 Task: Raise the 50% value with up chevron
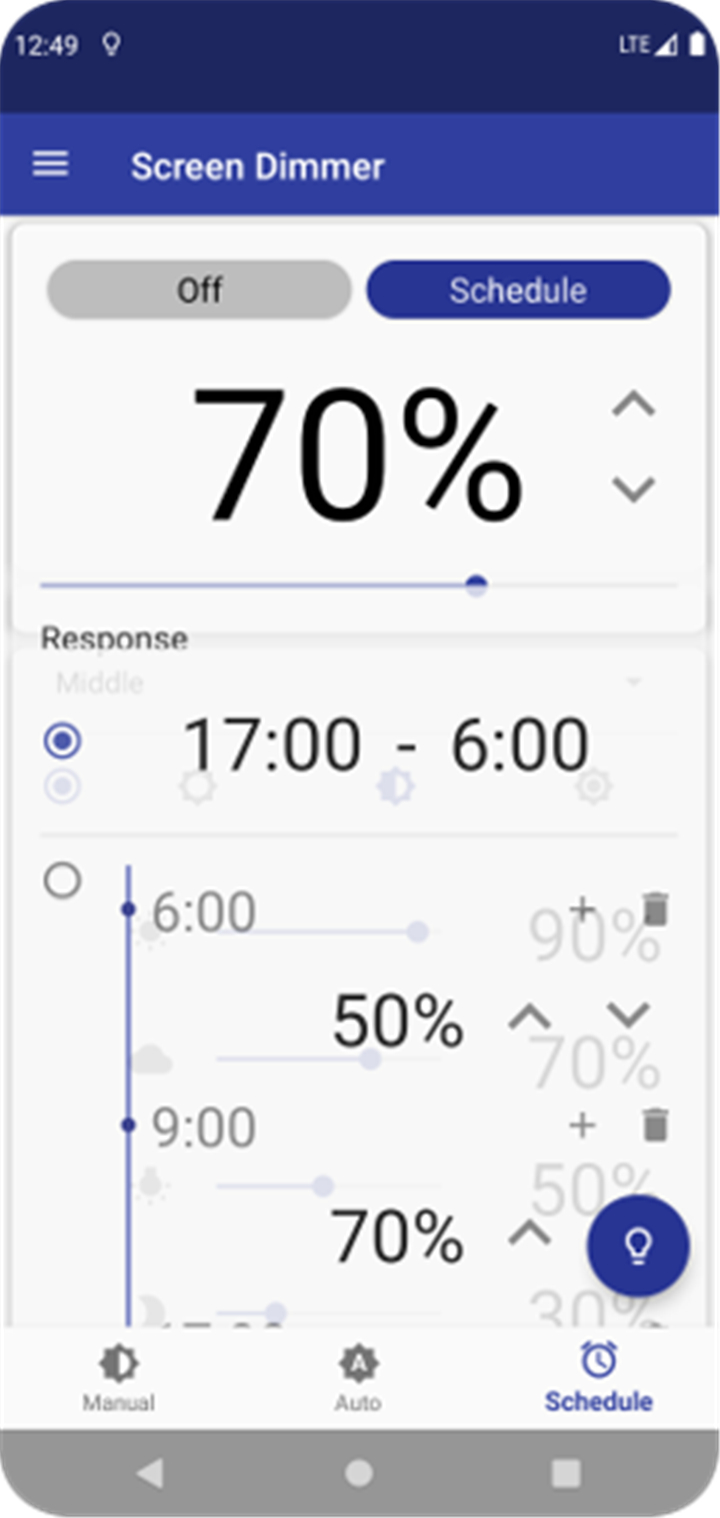click(530, 1017)
